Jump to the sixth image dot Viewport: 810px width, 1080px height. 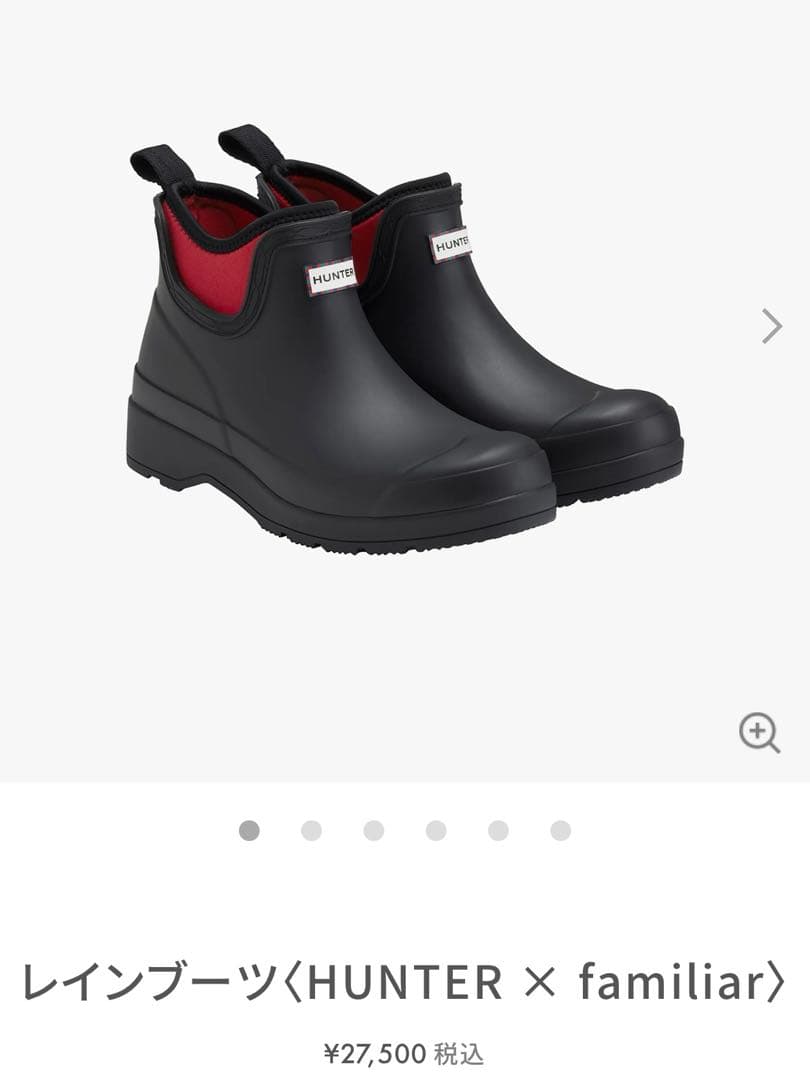point(560,830)
